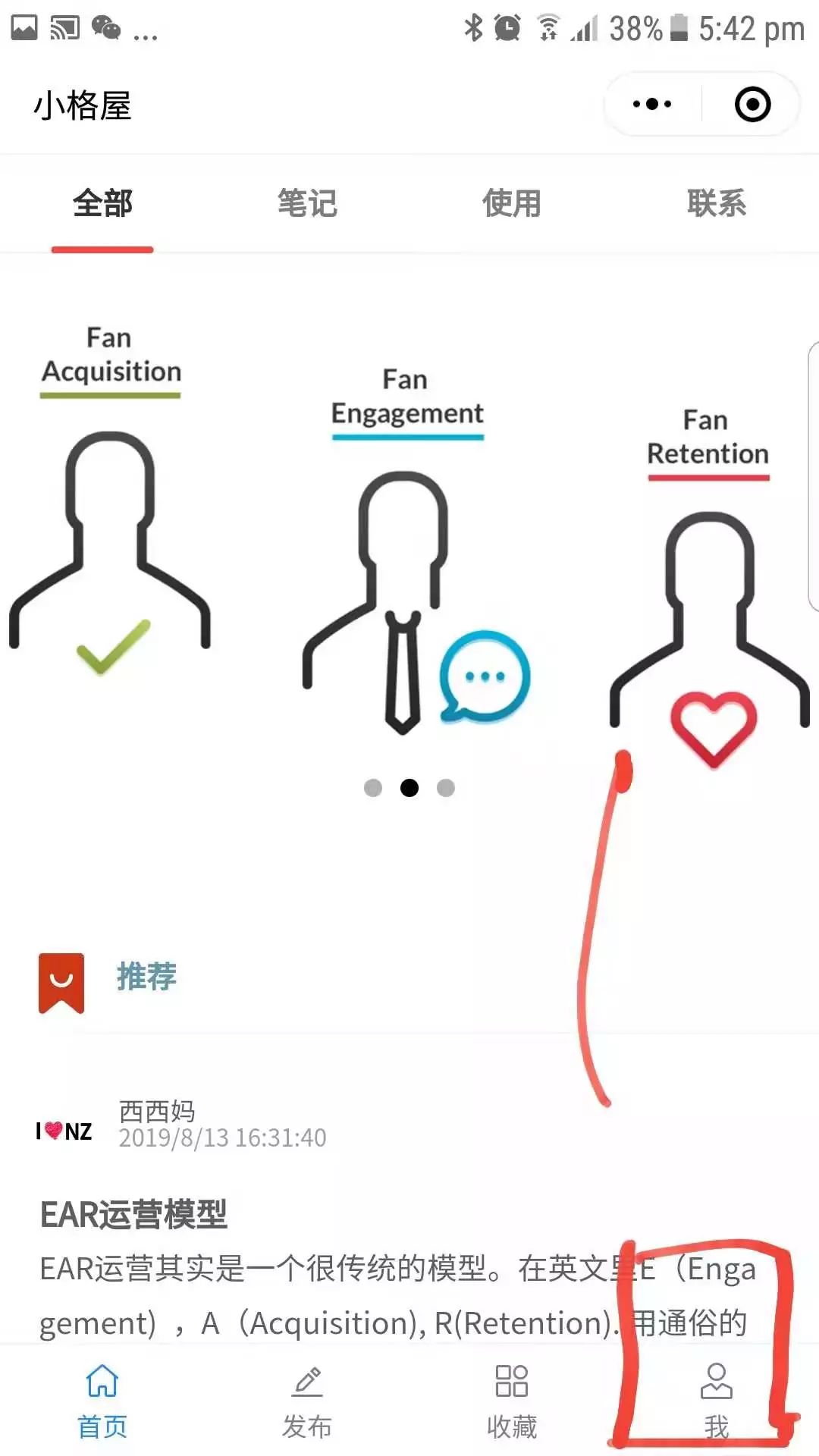The image size is (819, 1456).
Task: Open the 发布 publish tab
Action: [307, 1401]
